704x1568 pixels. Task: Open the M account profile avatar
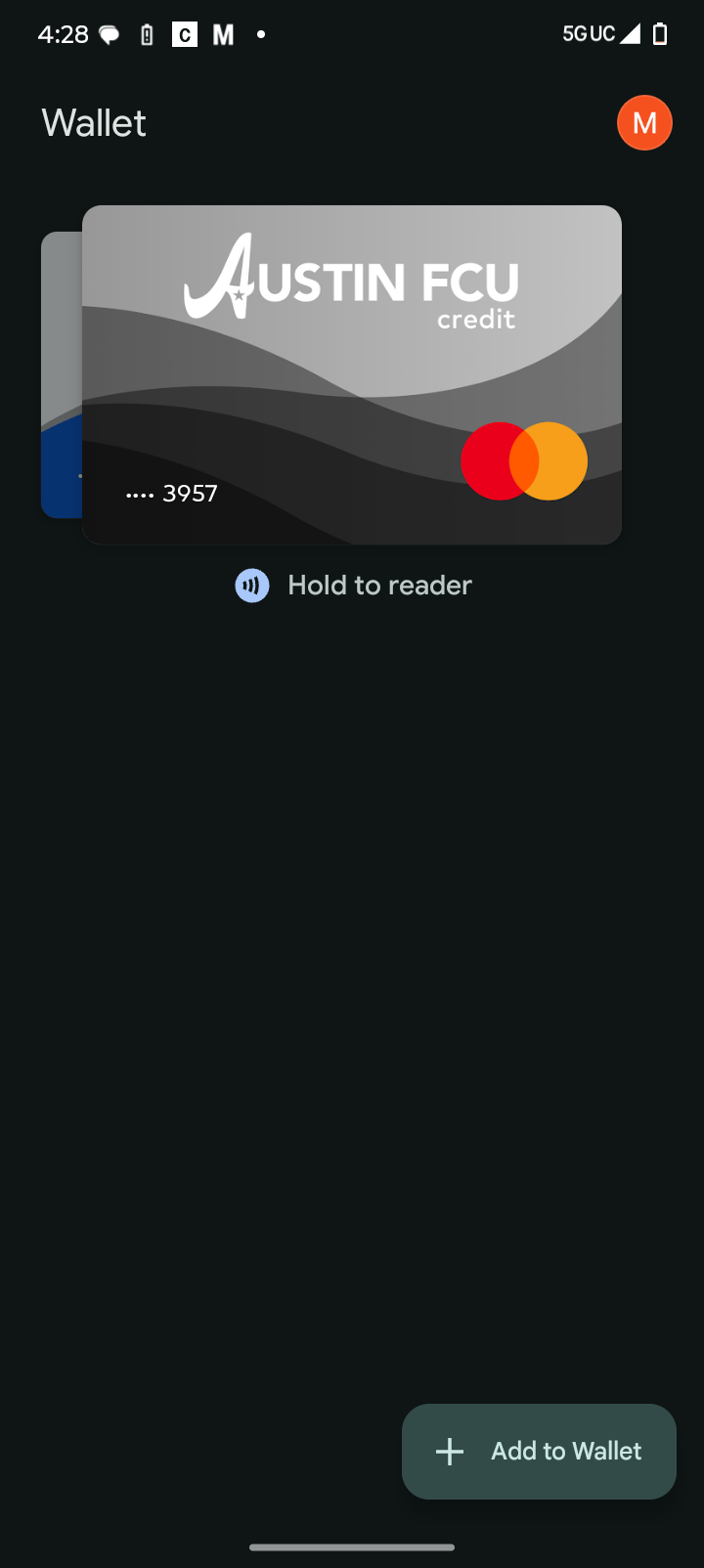[644, 123]
